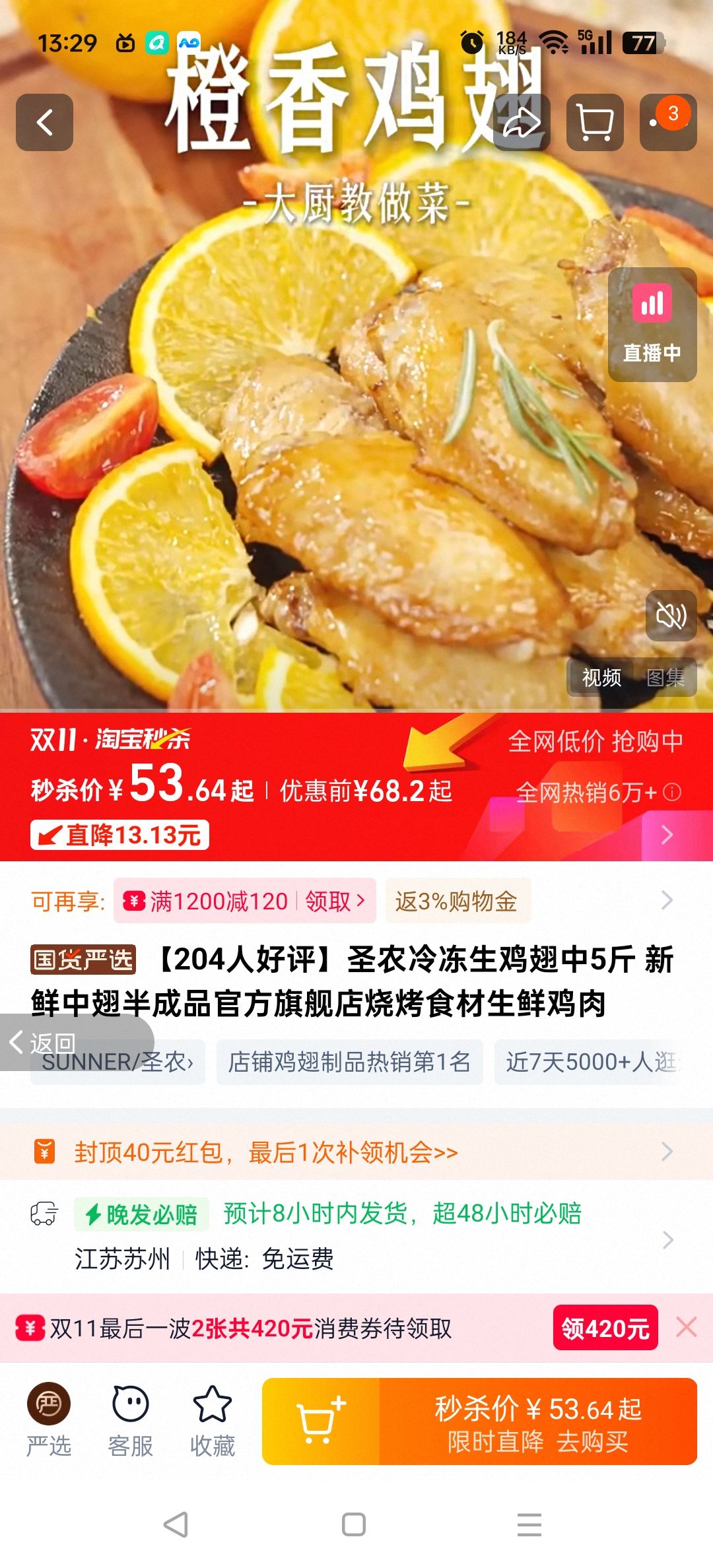Open the 直播中 live streaming panel
Viewport: 713px width, 1568px height.
652,323
